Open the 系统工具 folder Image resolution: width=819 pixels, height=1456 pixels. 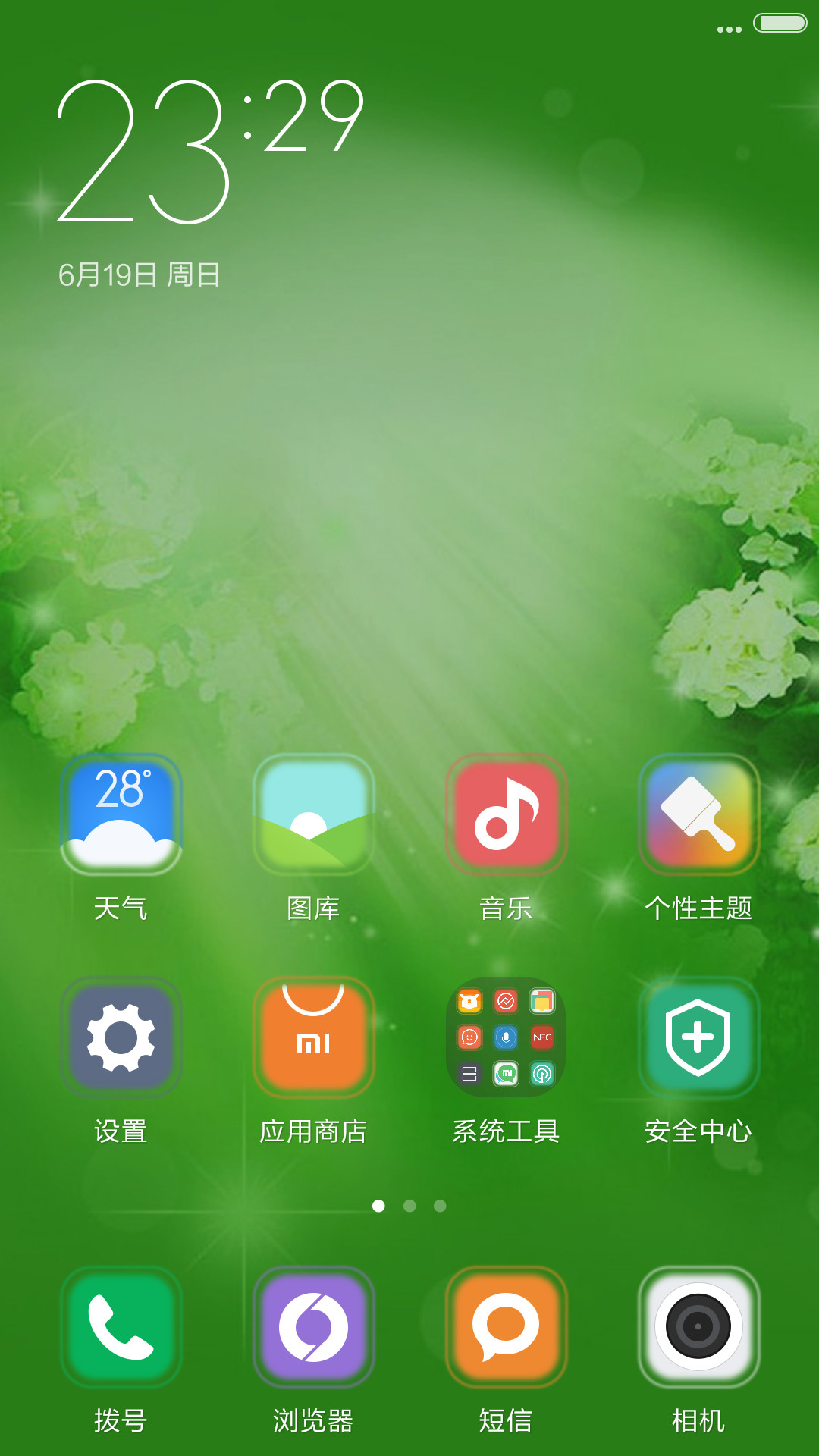(506, 1037)
